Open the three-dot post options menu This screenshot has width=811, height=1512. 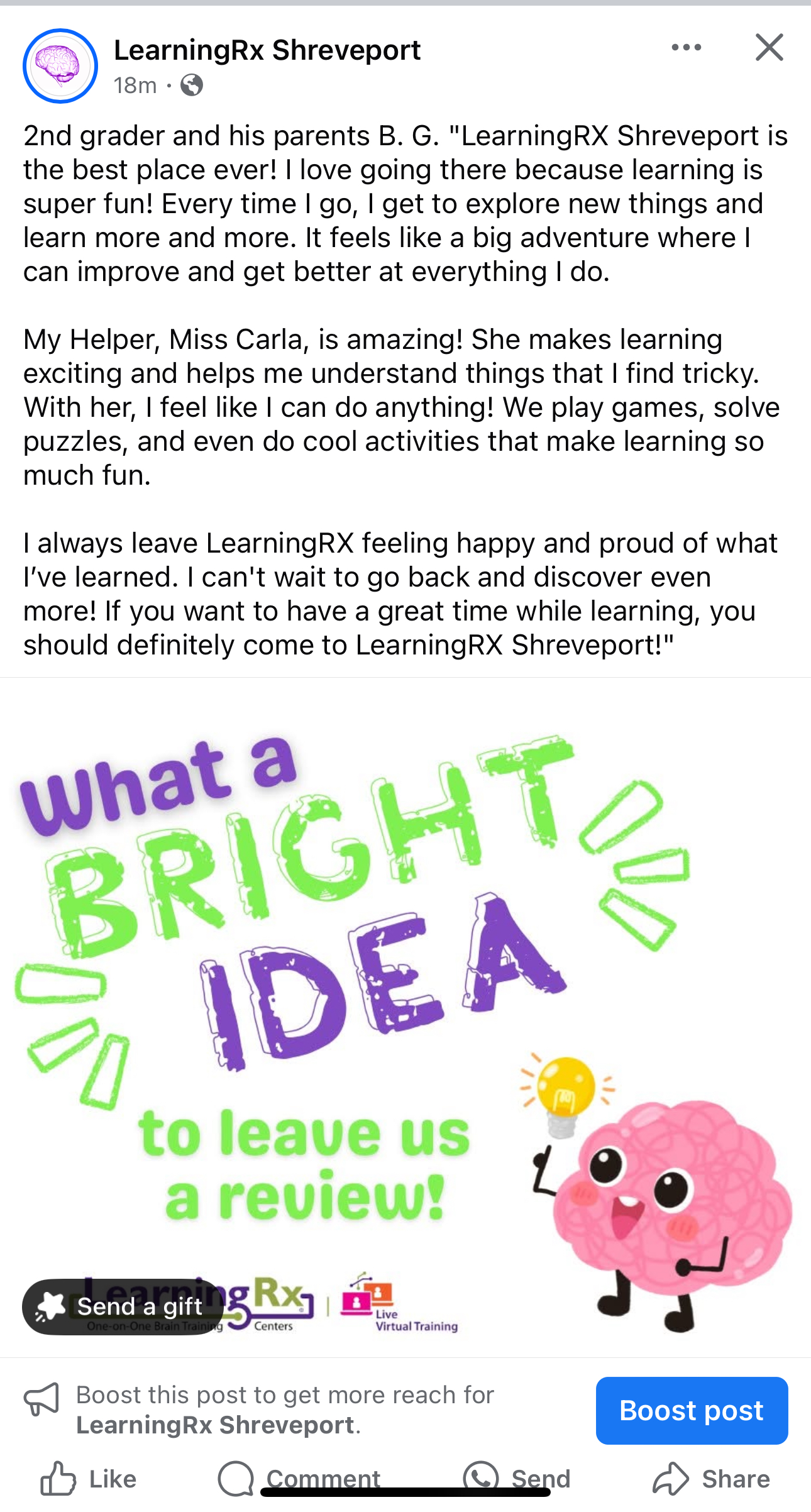(x=686, y=48)
